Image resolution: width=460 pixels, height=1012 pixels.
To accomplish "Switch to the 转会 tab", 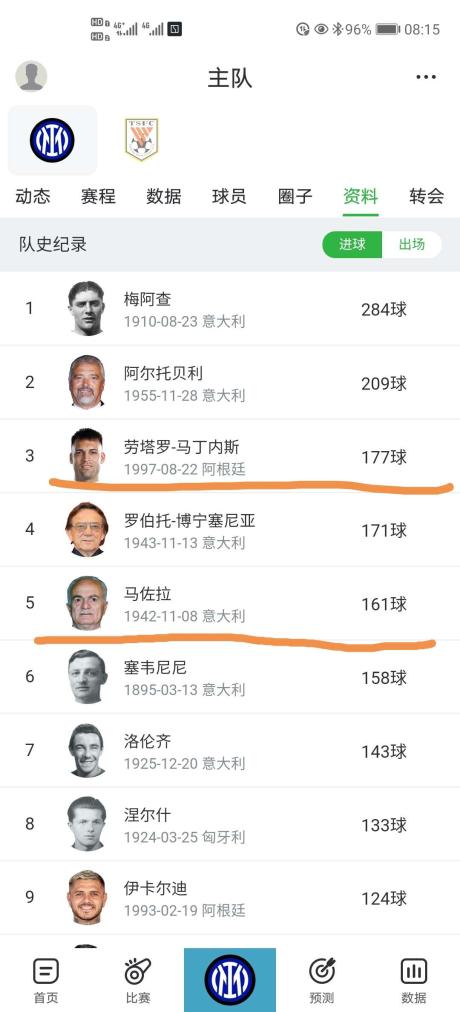I will [x=426, y=196].
